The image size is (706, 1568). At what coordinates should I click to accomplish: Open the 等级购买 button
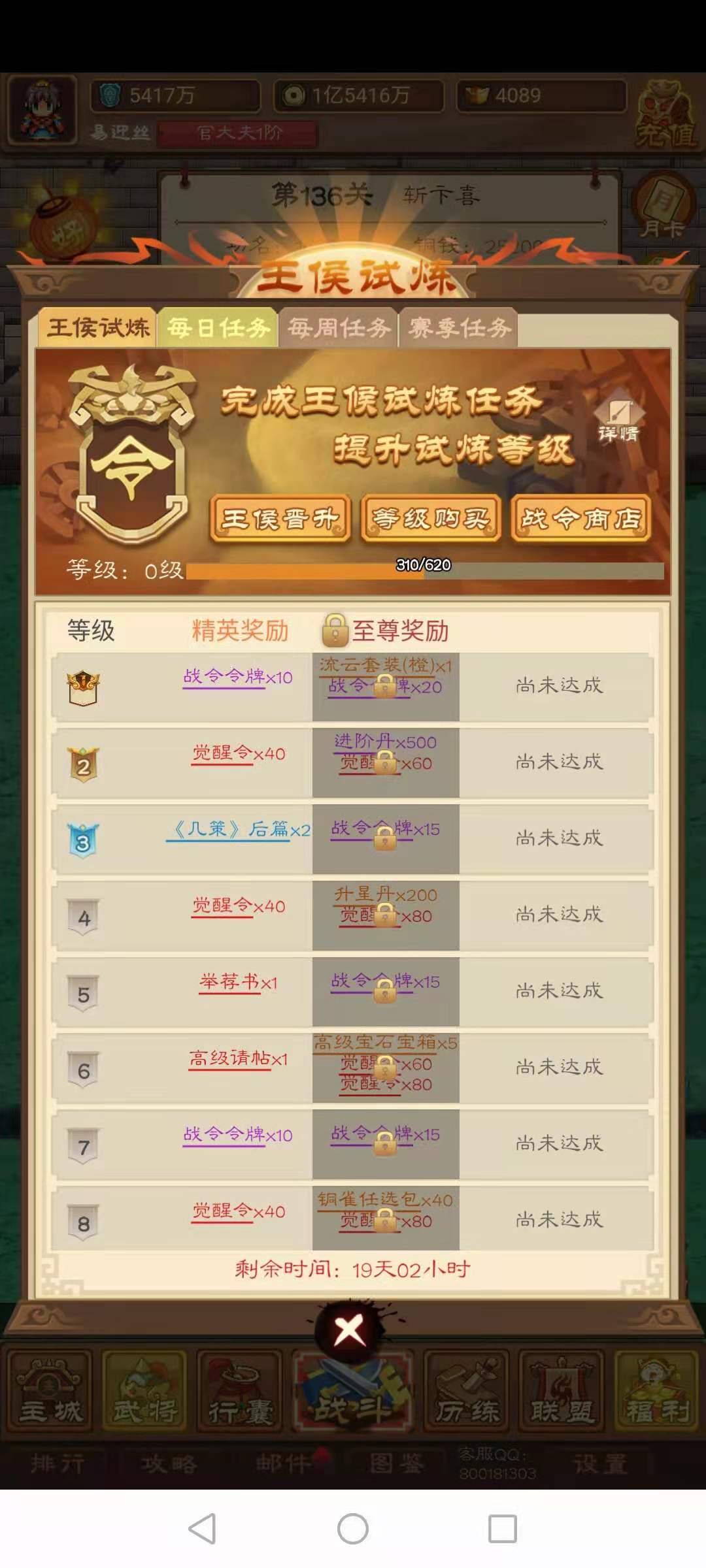(431, 519)
